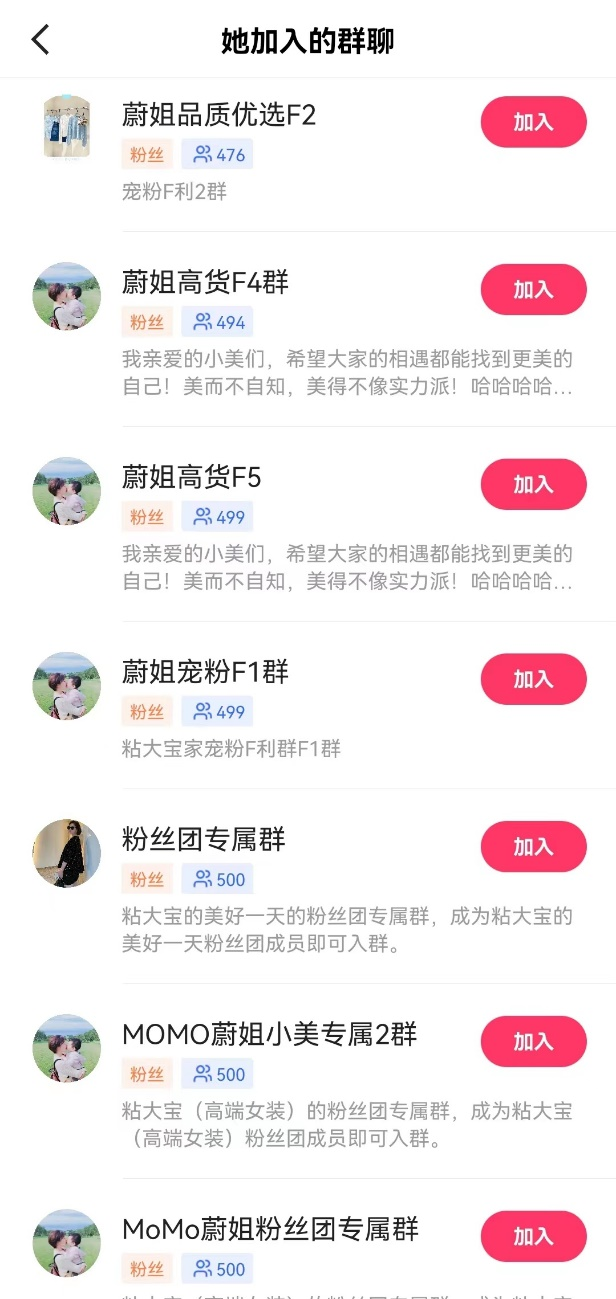This screenshot has width=616, height=1299.
Task: View details of 粉丝团专属群
Action: tap(204, 840)
